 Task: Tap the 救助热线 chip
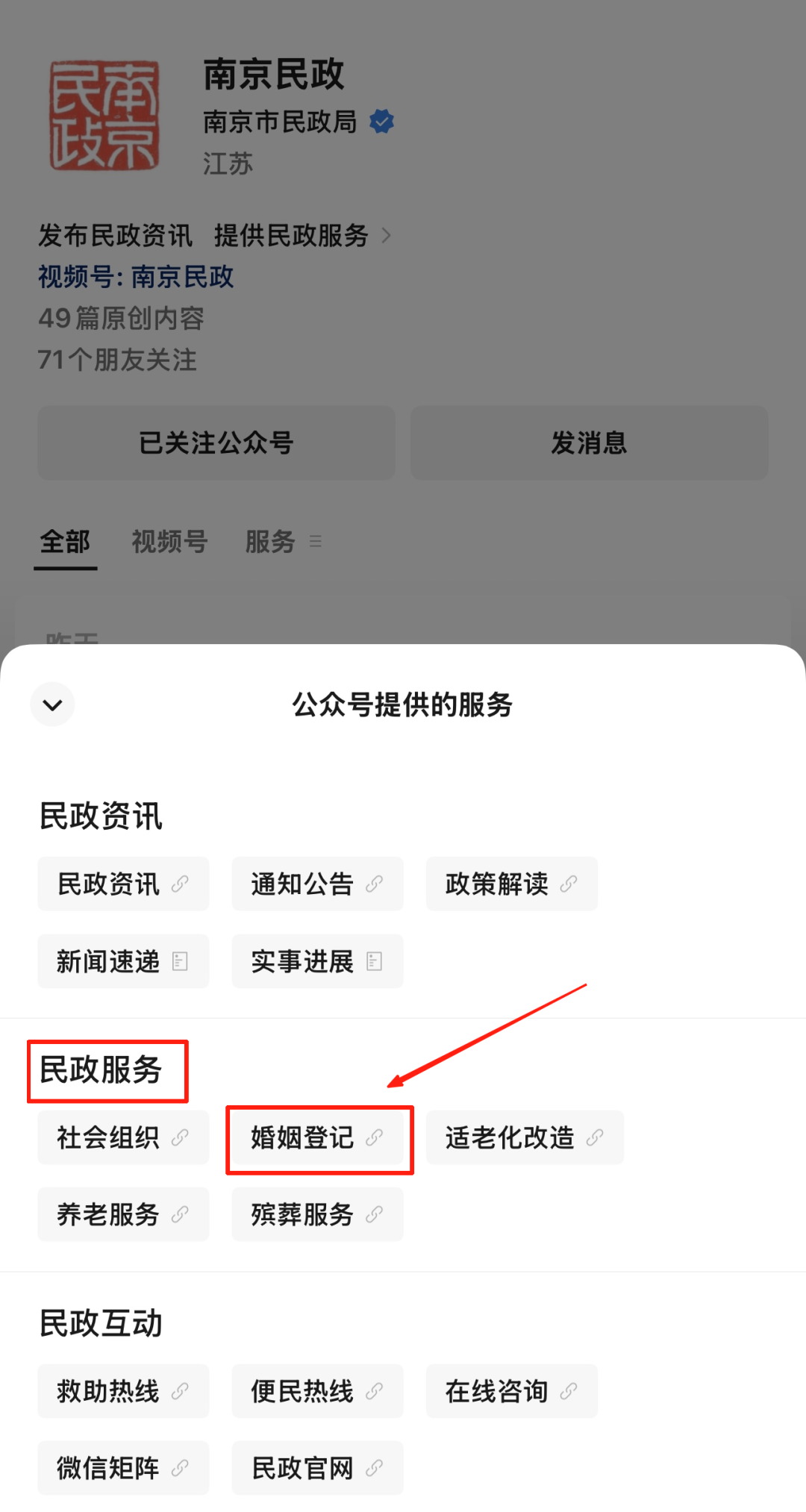tap(123, 1392)
